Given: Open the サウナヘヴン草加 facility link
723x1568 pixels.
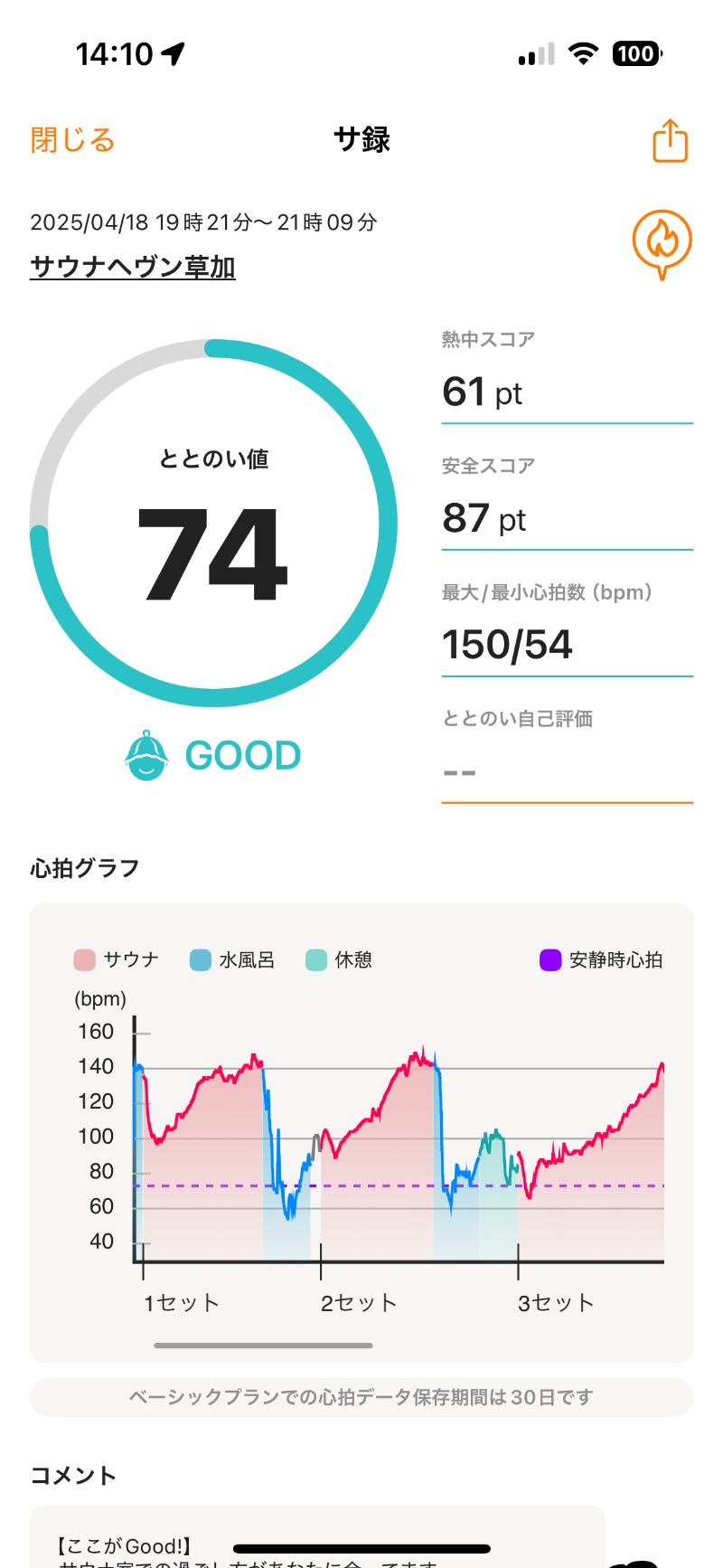Looking at the screenshot, I should tap(133, 268).
